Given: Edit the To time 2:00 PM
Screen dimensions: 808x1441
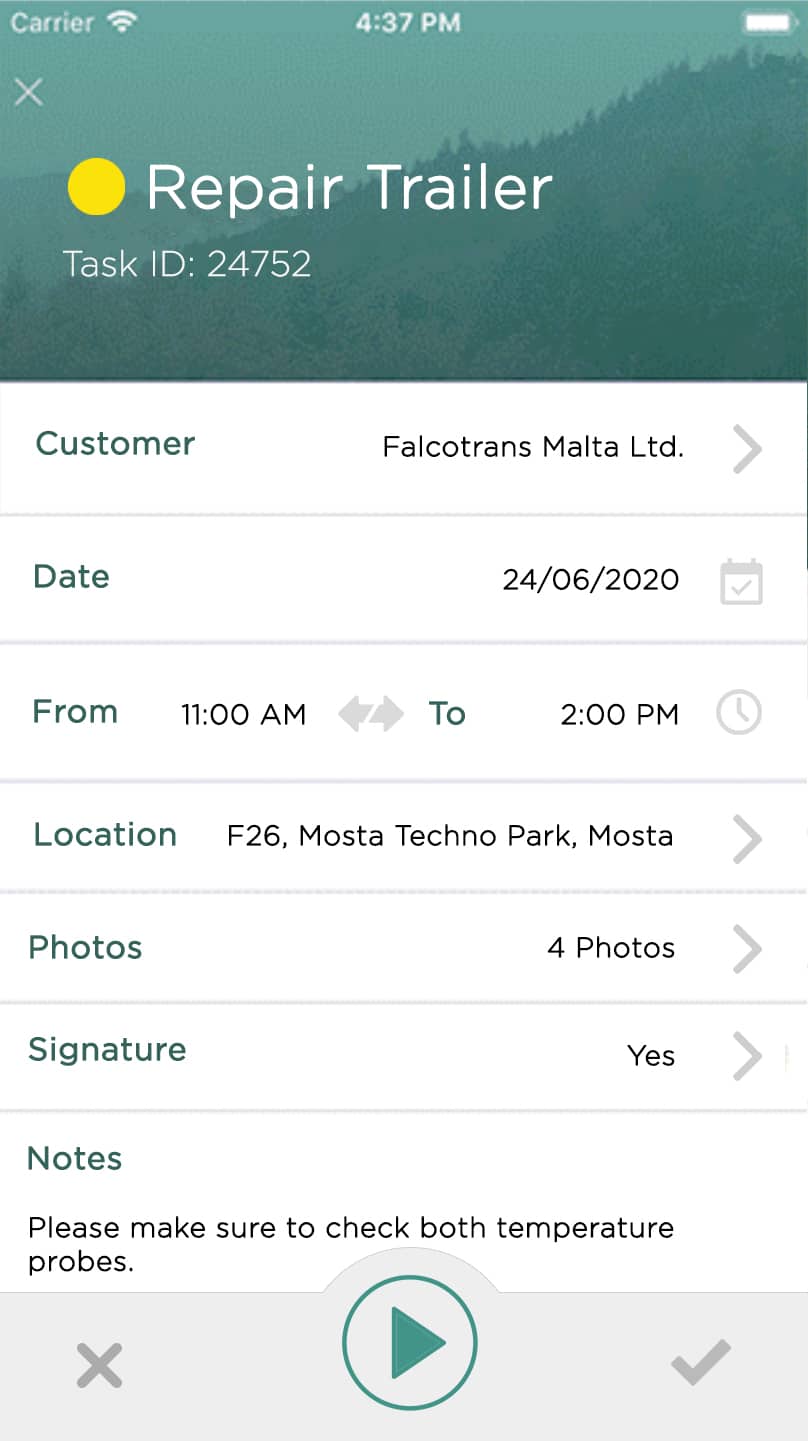Looking at the screenshot, I should coord(619,714).
